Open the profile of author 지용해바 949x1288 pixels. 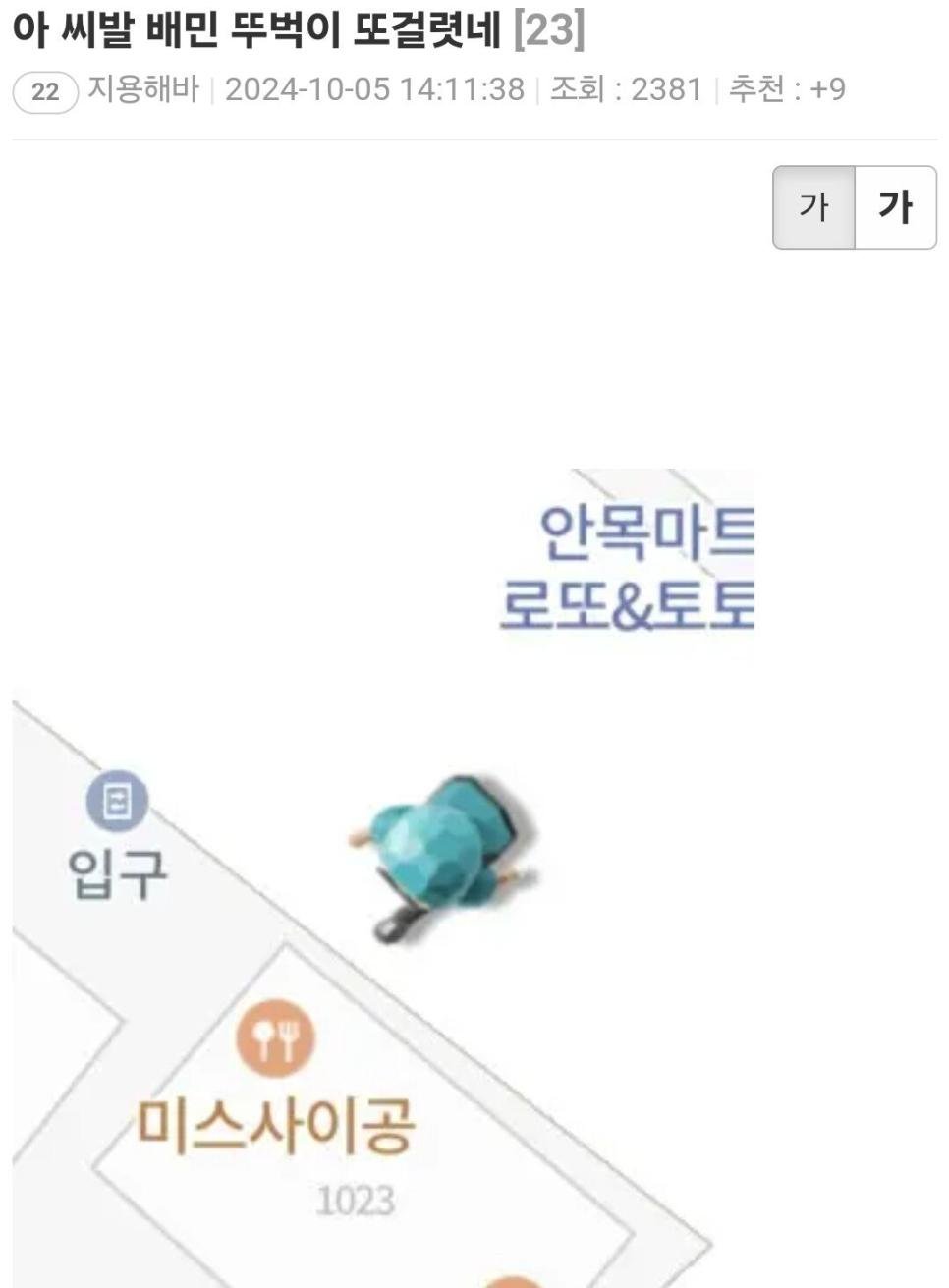pyautogui.click(x=143, y=89)
